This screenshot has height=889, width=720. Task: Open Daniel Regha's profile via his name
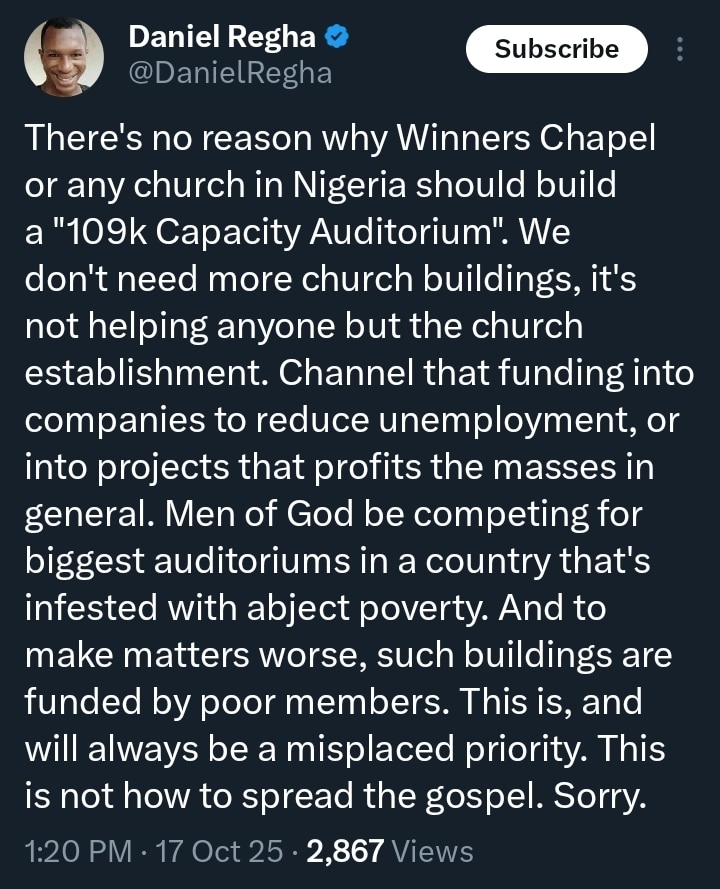coord(222,36)
